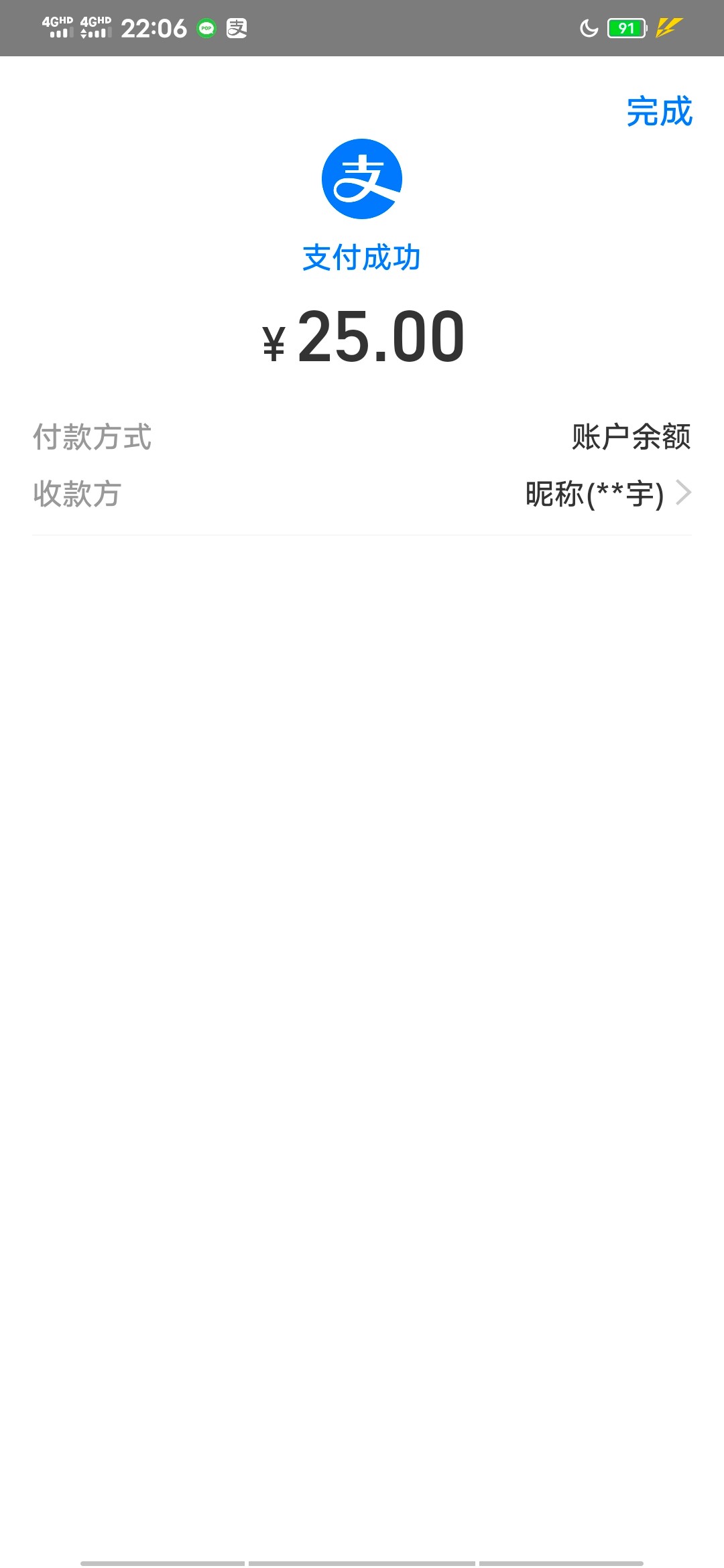Tap 完成 to finish the payment
Viewport: 724px width, 1568px height.
[660, 111]
